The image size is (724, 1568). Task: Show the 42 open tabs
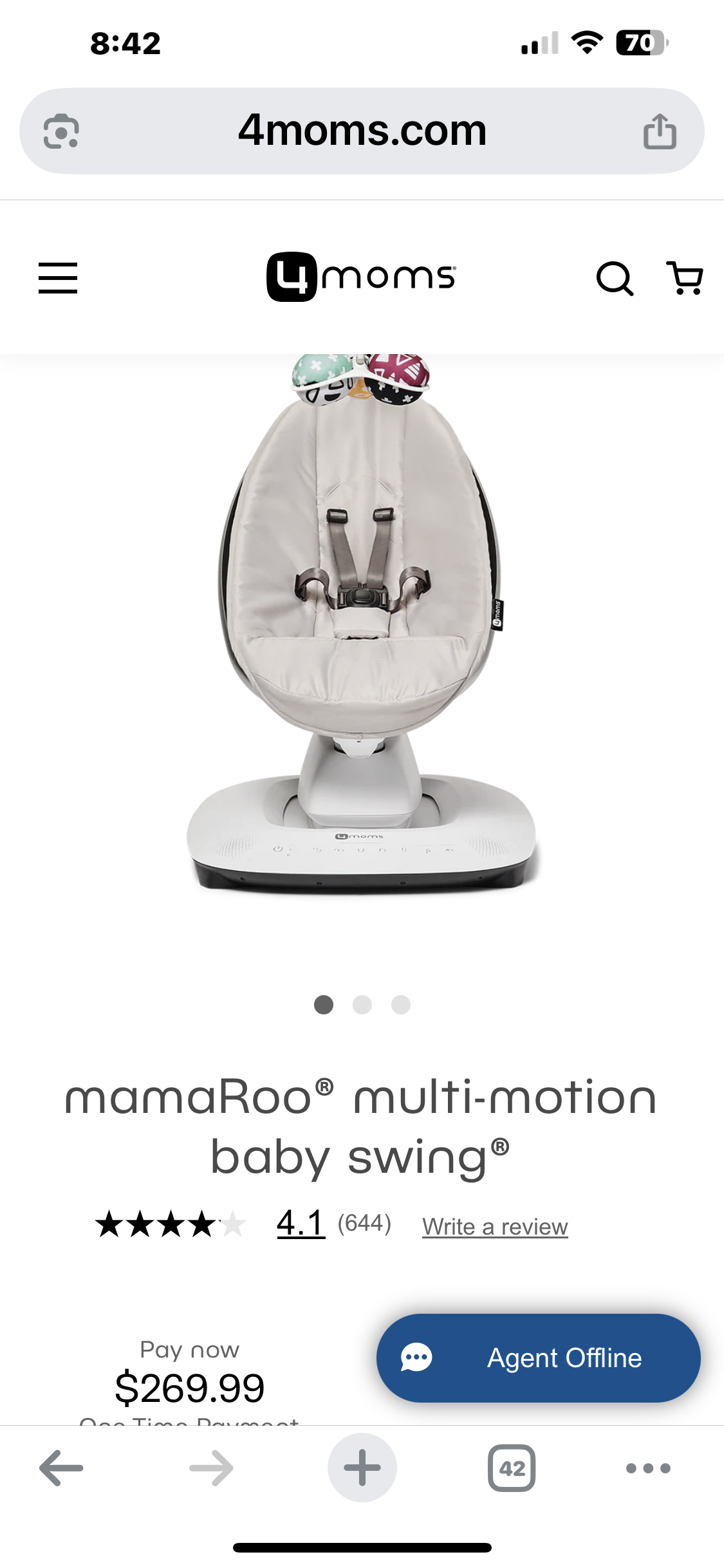512,1468
